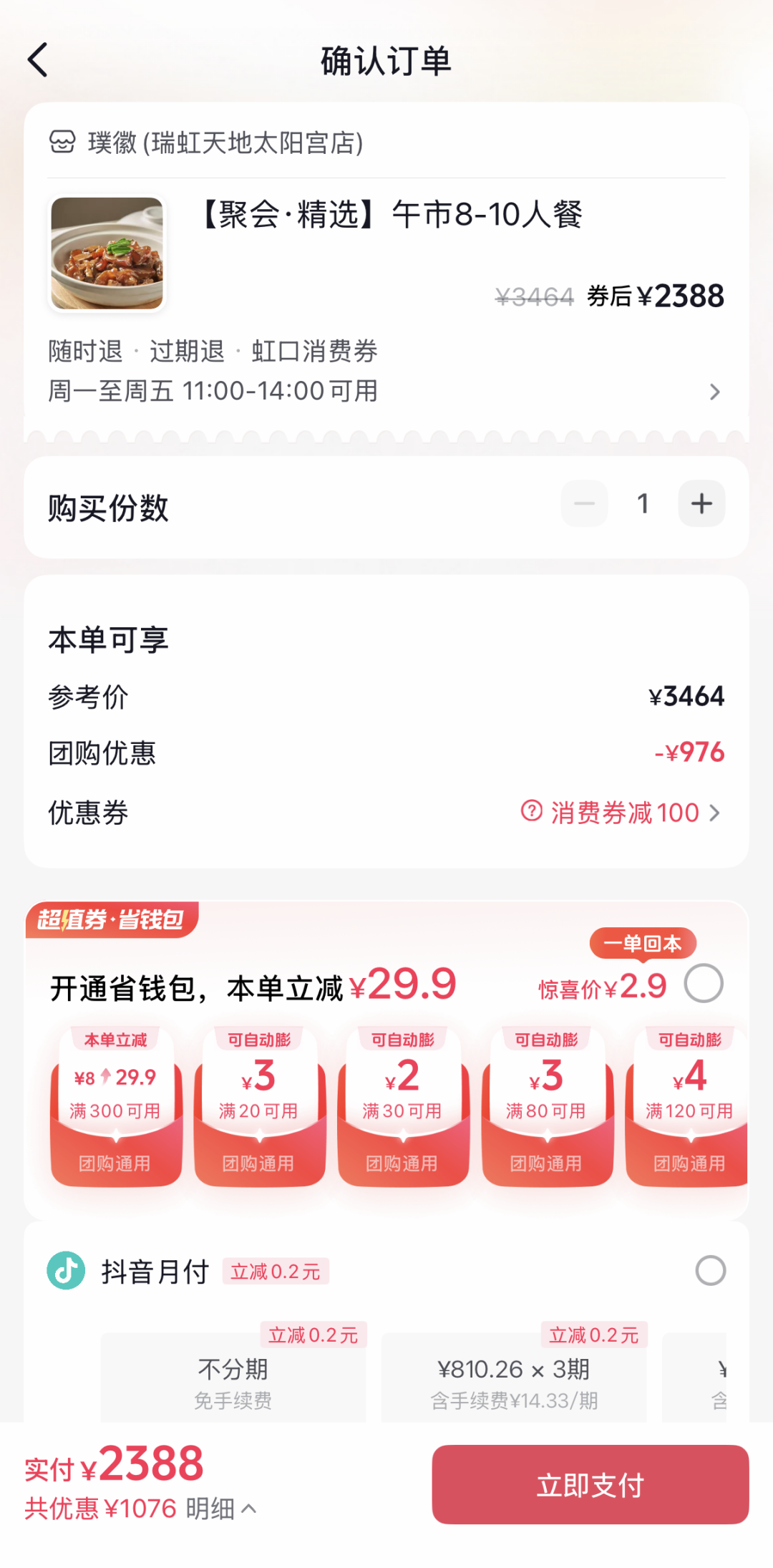Expand the 共优惠¥1076 明细 breakdown
Screen dimensions: 773x1568
pyautogui.click(x=141, y=1509)
